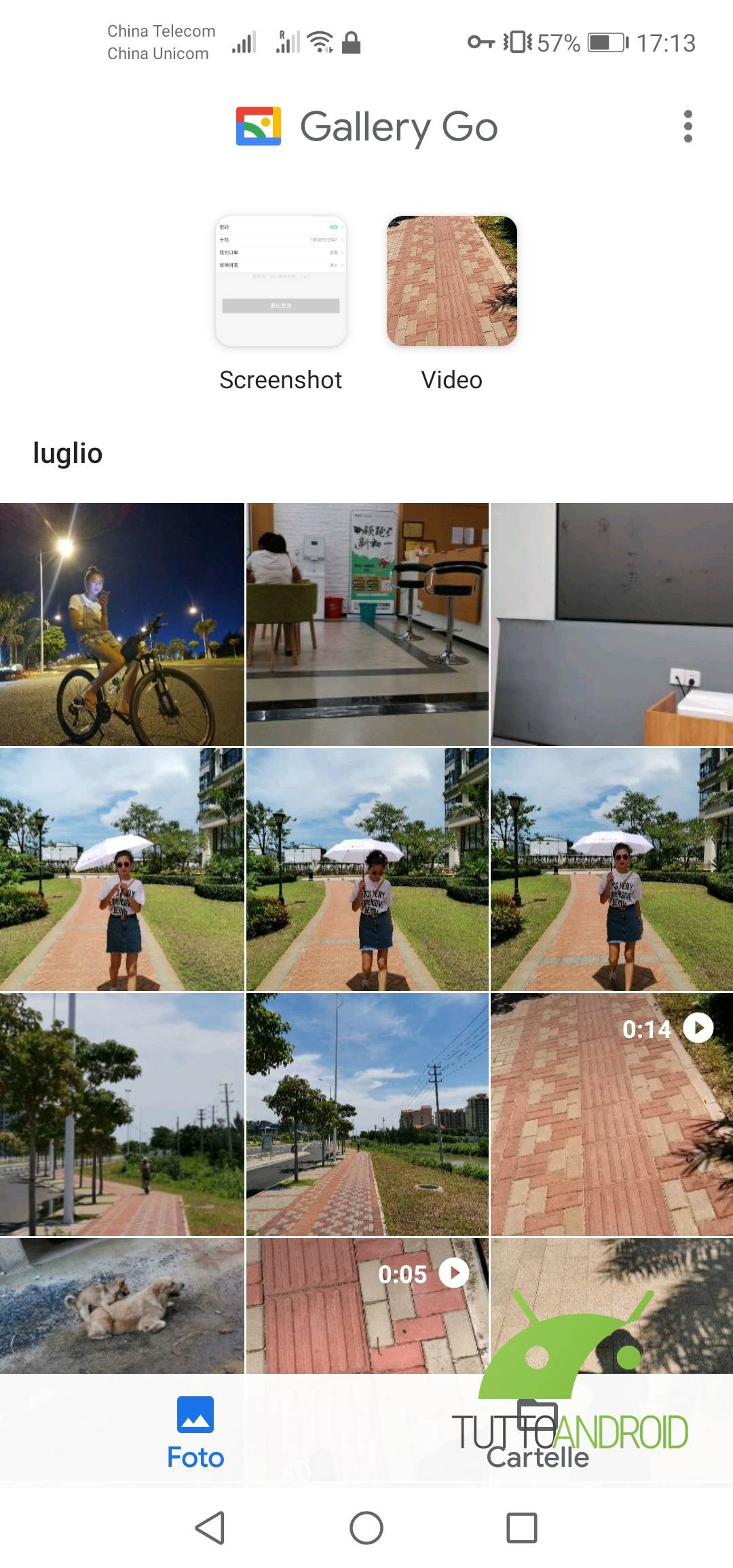Play the 0:05 video clip

click(367, 1305)
